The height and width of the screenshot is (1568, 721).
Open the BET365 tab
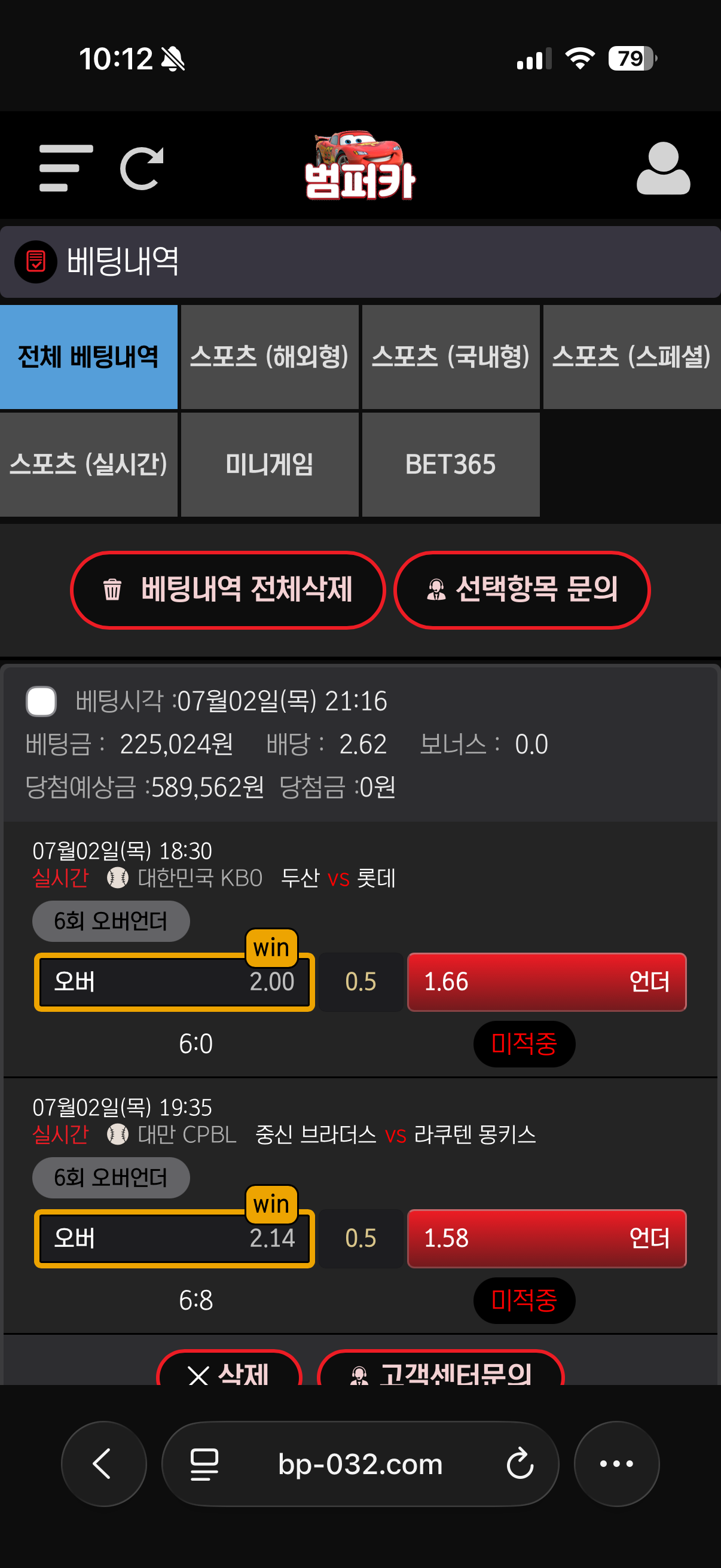point(451,465)
